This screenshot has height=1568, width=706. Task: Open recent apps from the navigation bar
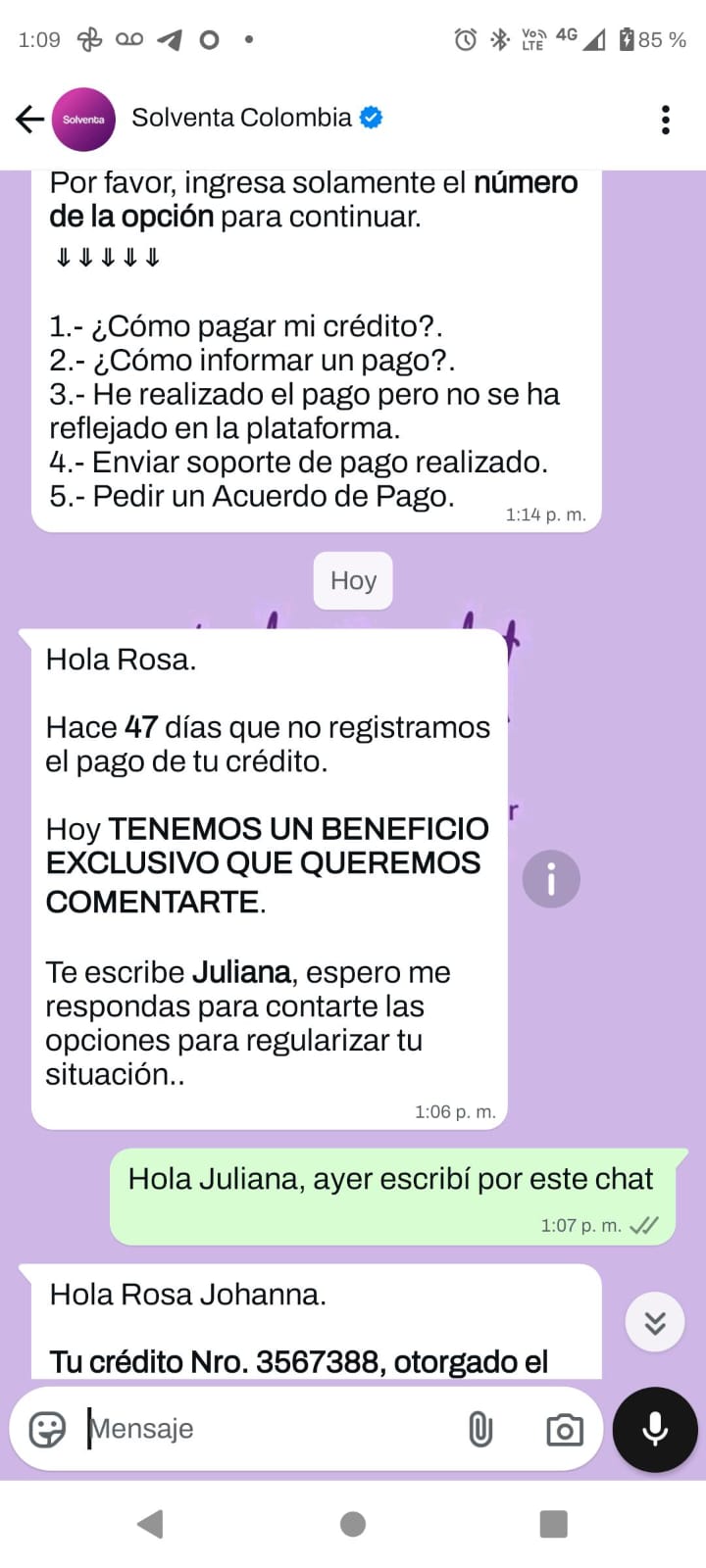(553, 1524)
